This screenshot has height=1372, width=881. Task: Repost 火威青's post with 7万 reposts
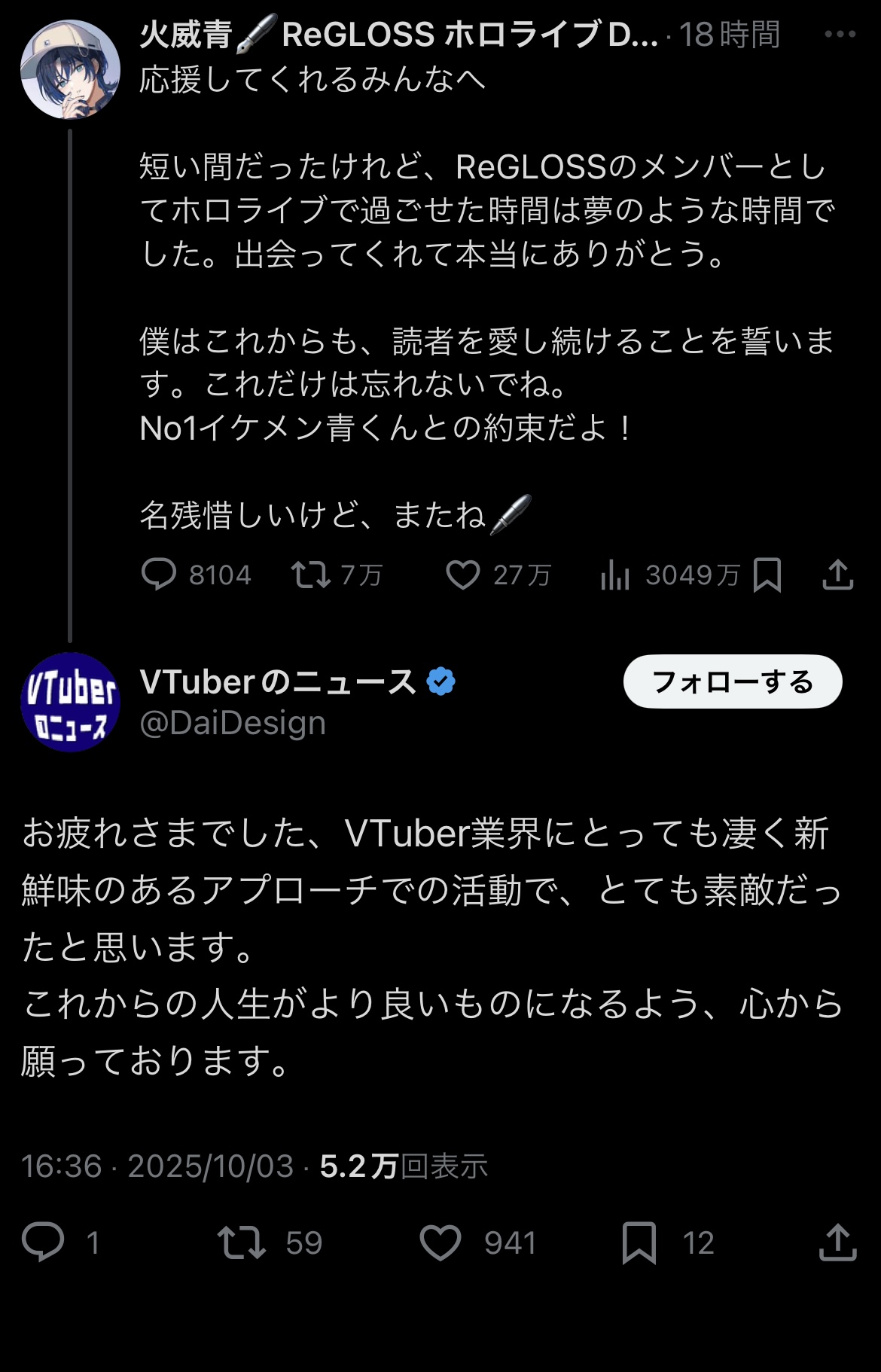(x=311, y=575)
